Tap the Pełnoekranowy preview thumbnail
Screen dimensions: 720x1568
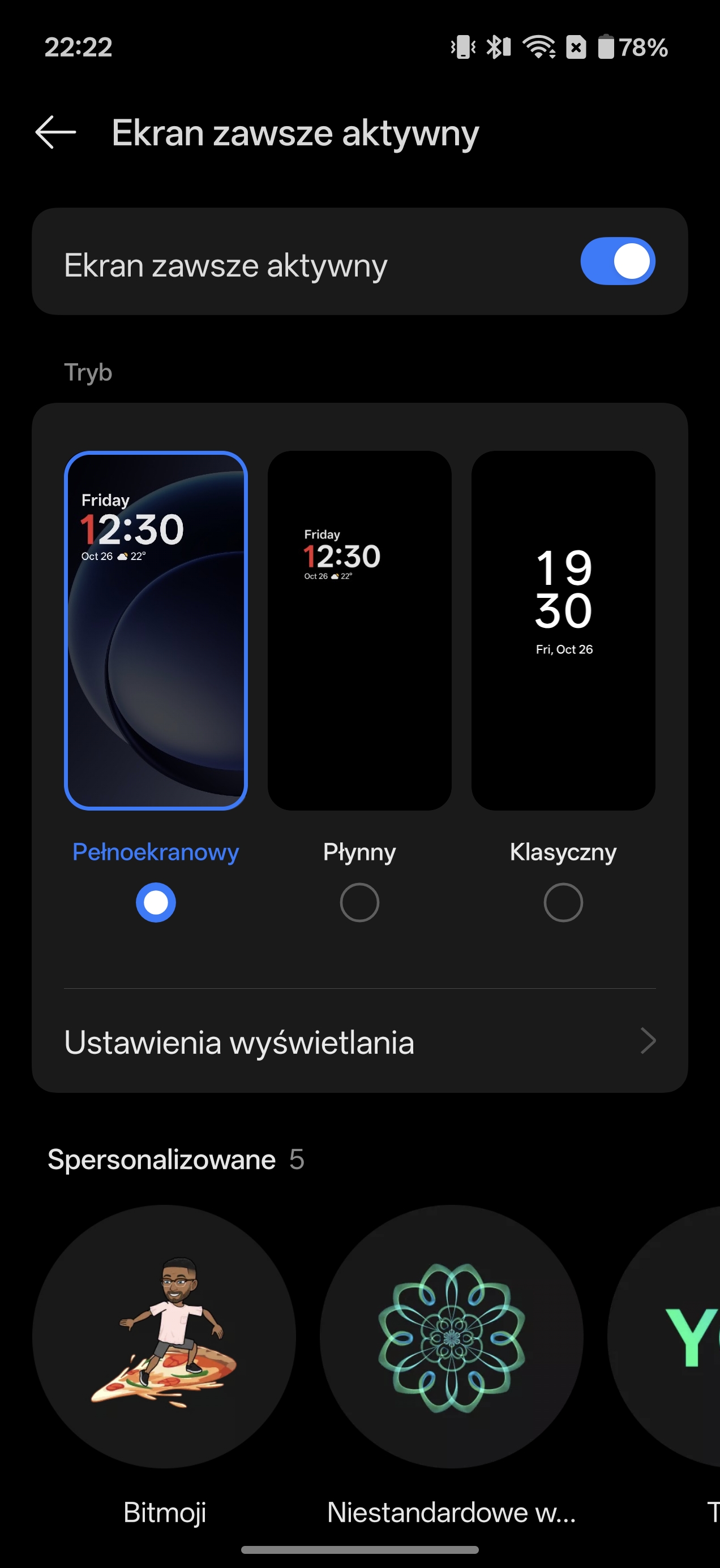click(156, 630)
